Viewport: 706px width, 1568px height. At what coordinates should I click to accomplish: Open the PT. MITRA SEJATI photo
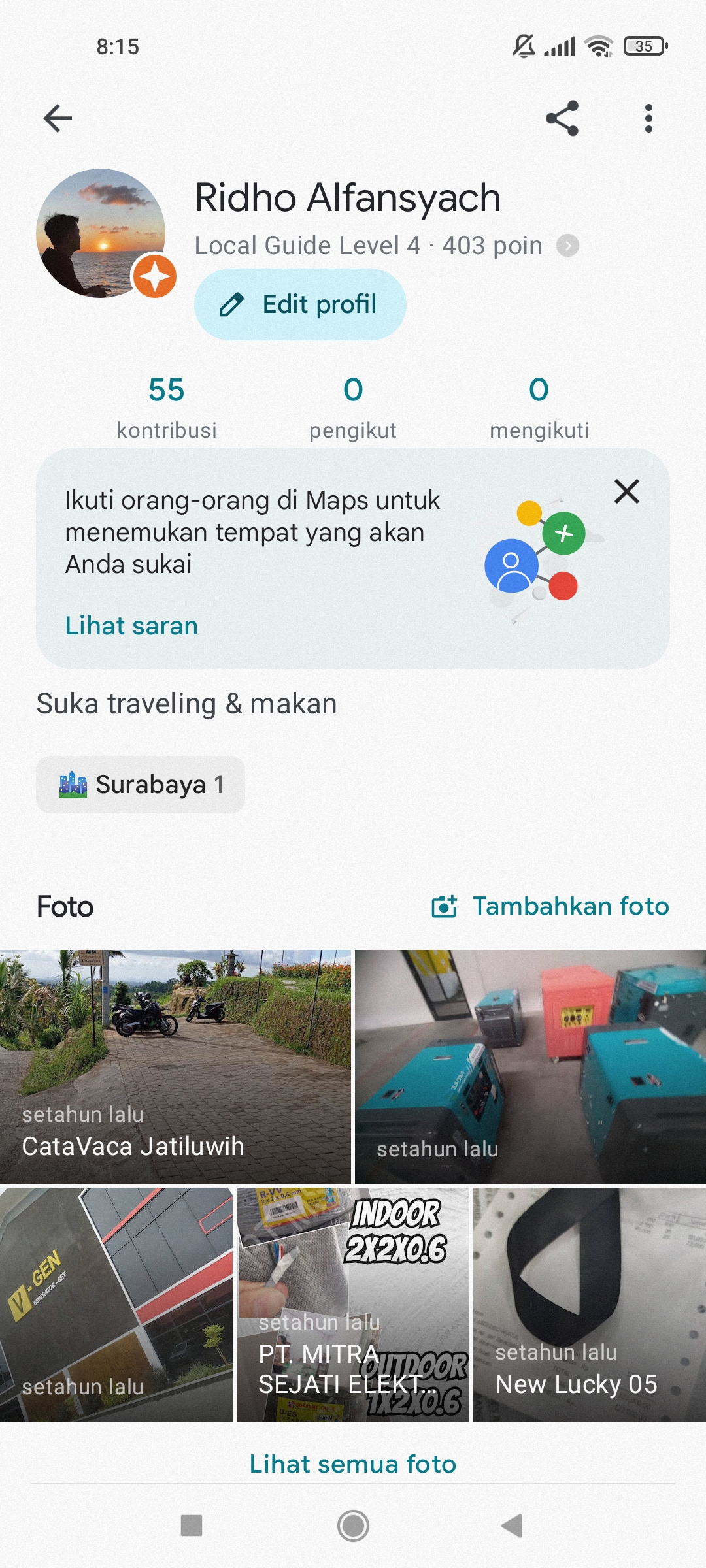pyautogui.click(x=353, y=1304)
